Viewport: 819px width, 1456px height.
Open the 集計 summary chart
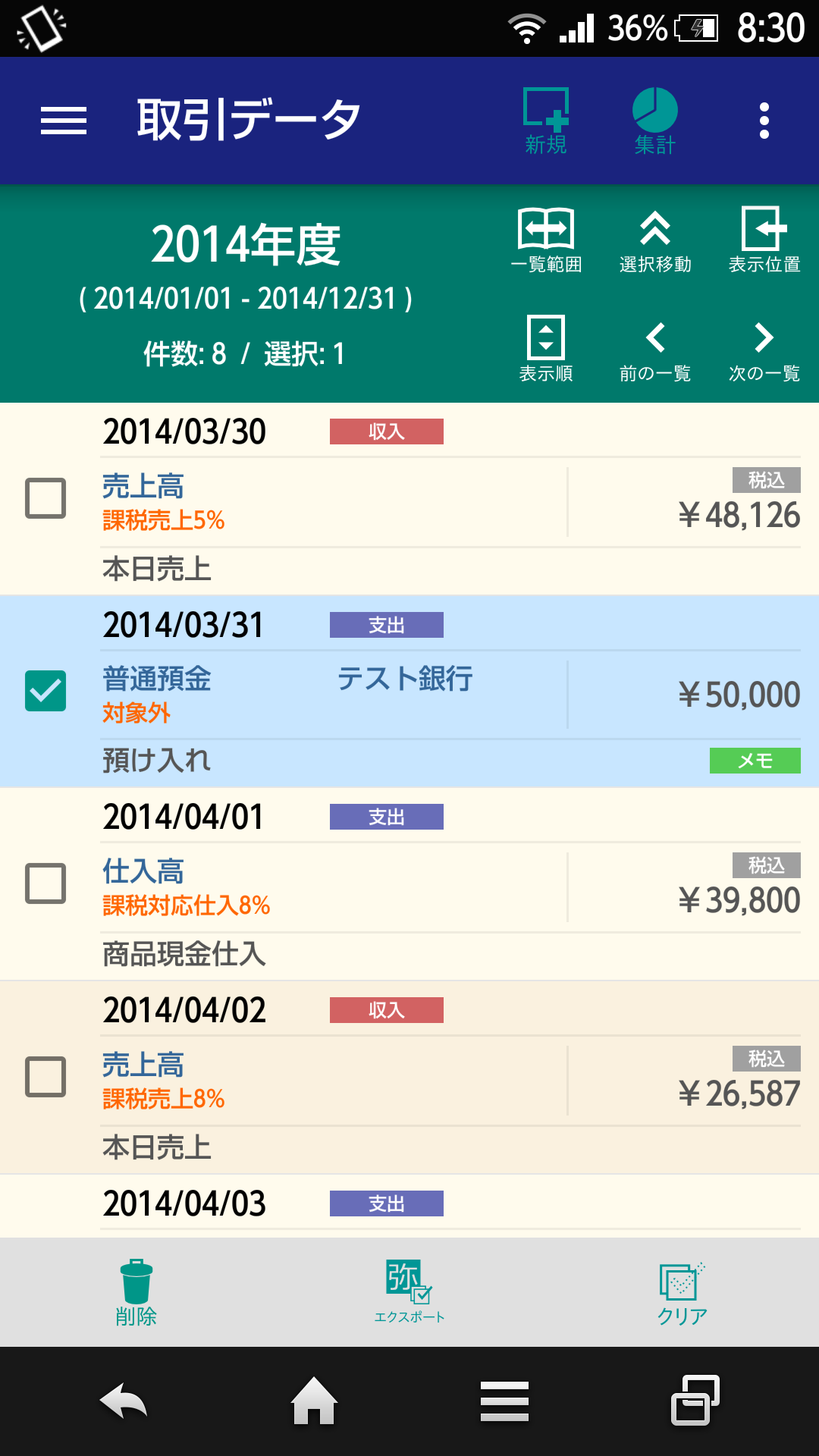(x=655, y=121)
